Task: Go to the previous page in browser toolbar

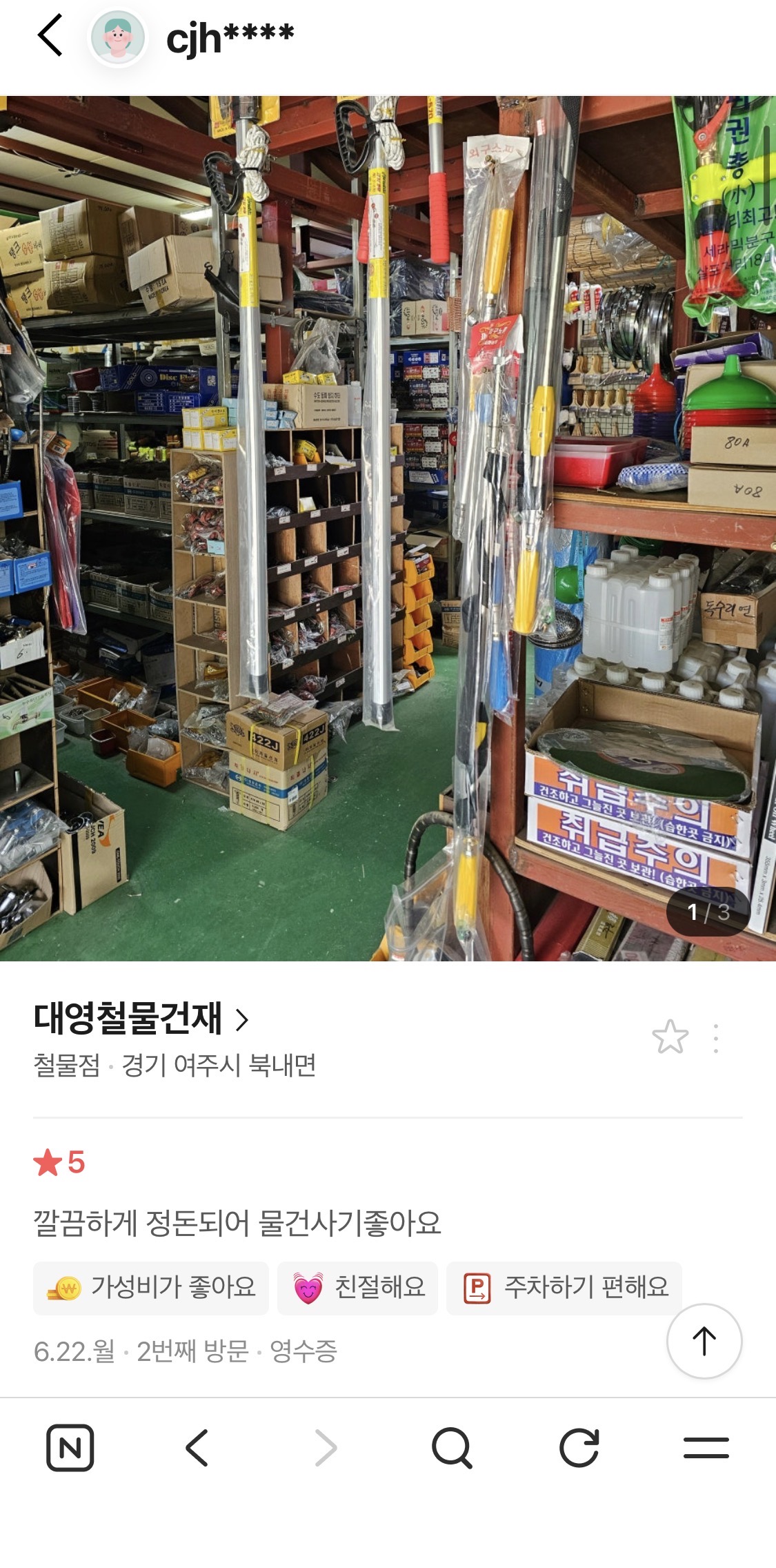Action: (197, 1447)
